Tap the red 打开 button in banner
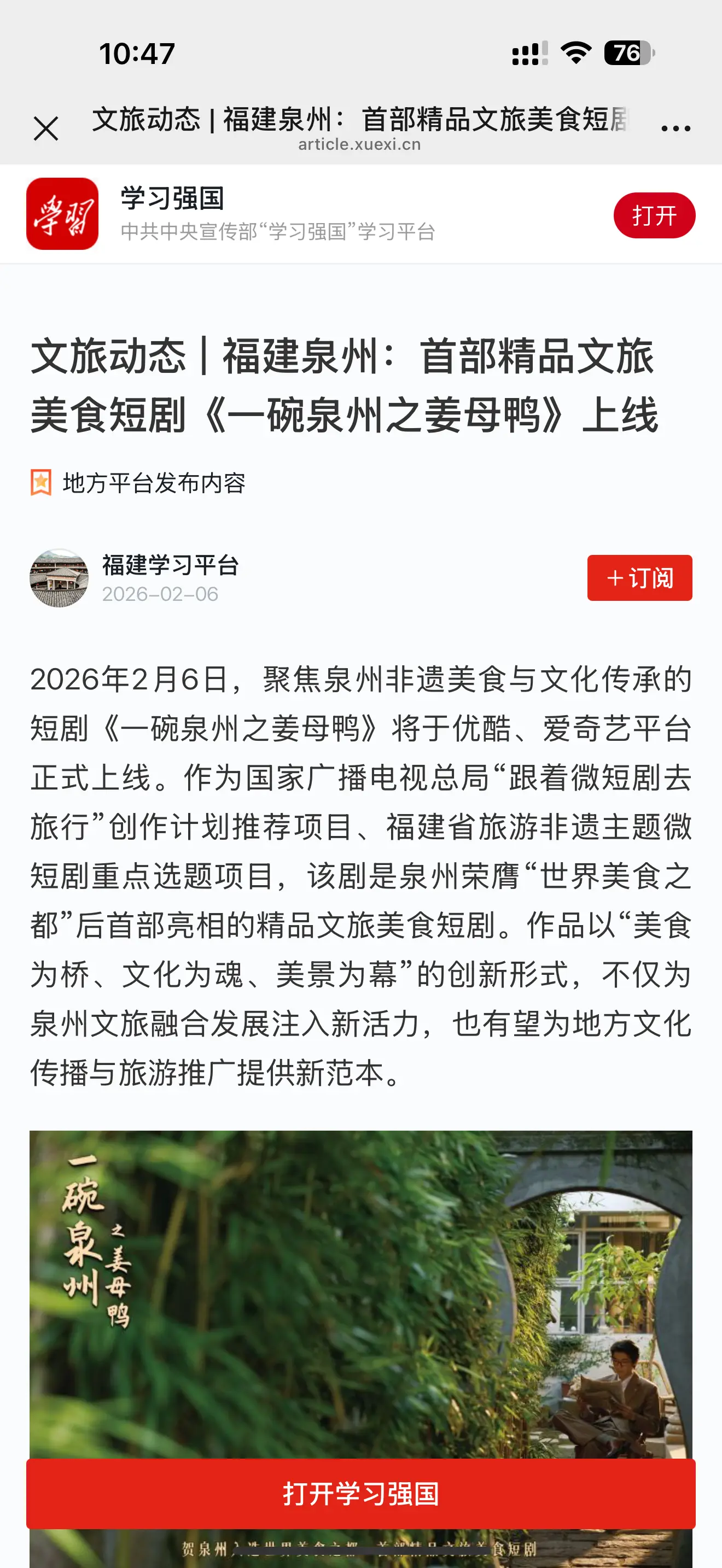This screenshot has width=722, height=1568. click(x=654, y=215)
